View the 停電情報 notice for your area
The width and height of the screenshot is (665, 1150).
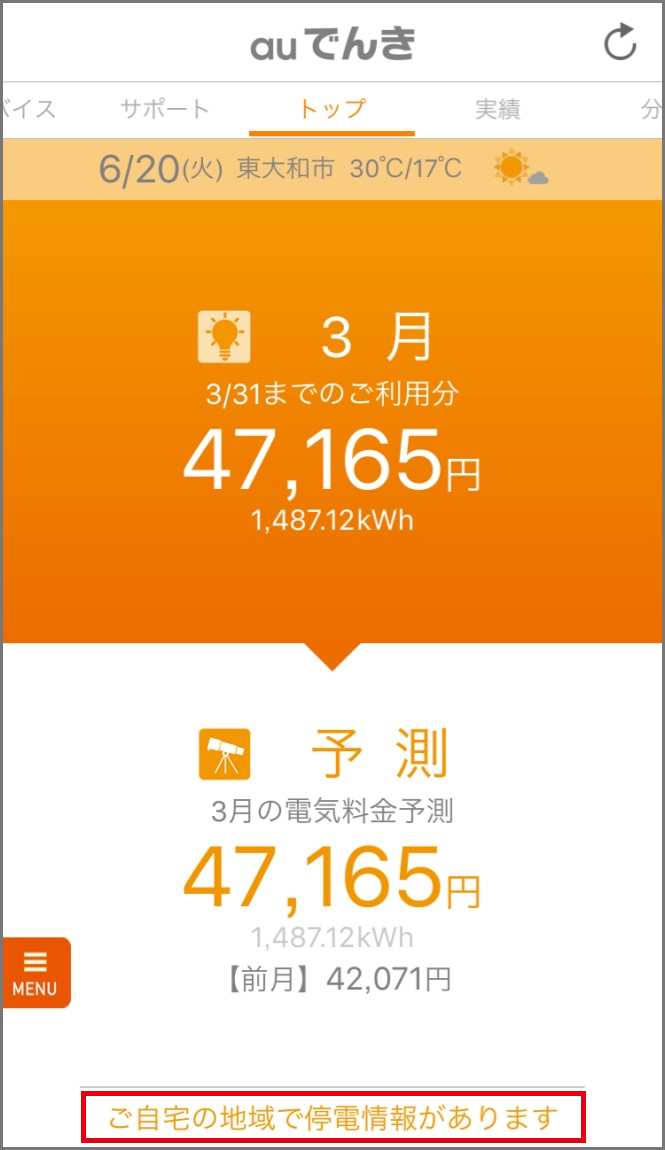332,1117
